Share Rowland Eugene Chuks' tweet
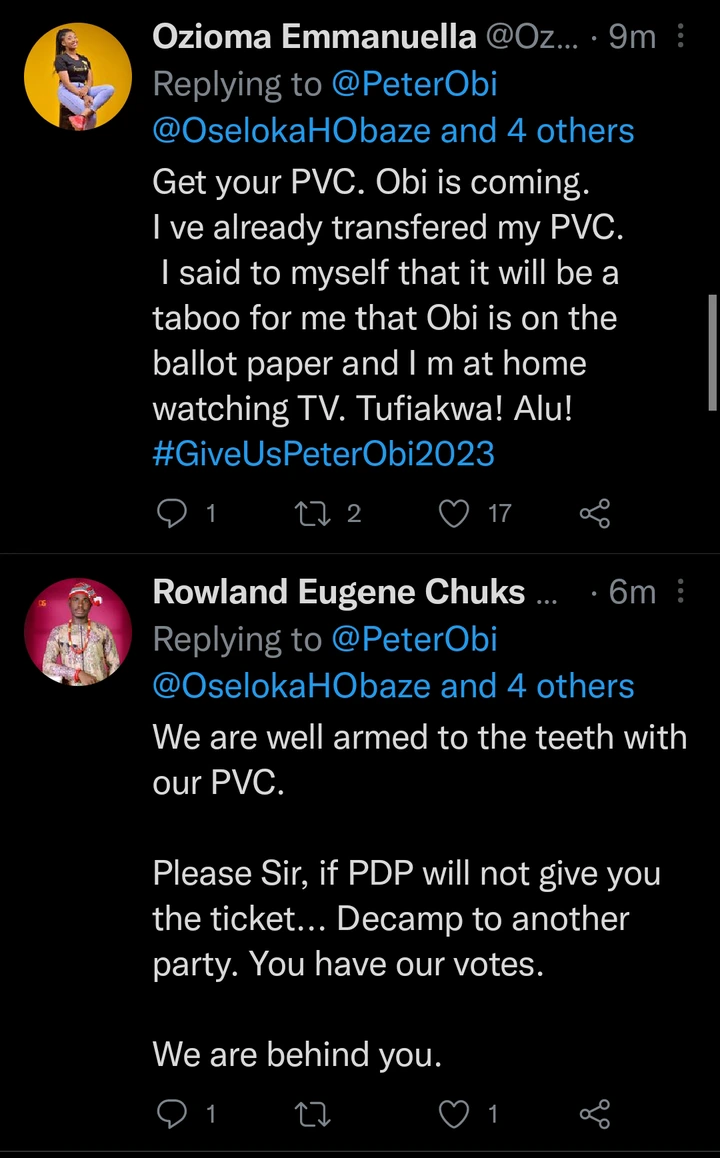 [594, 1114]
